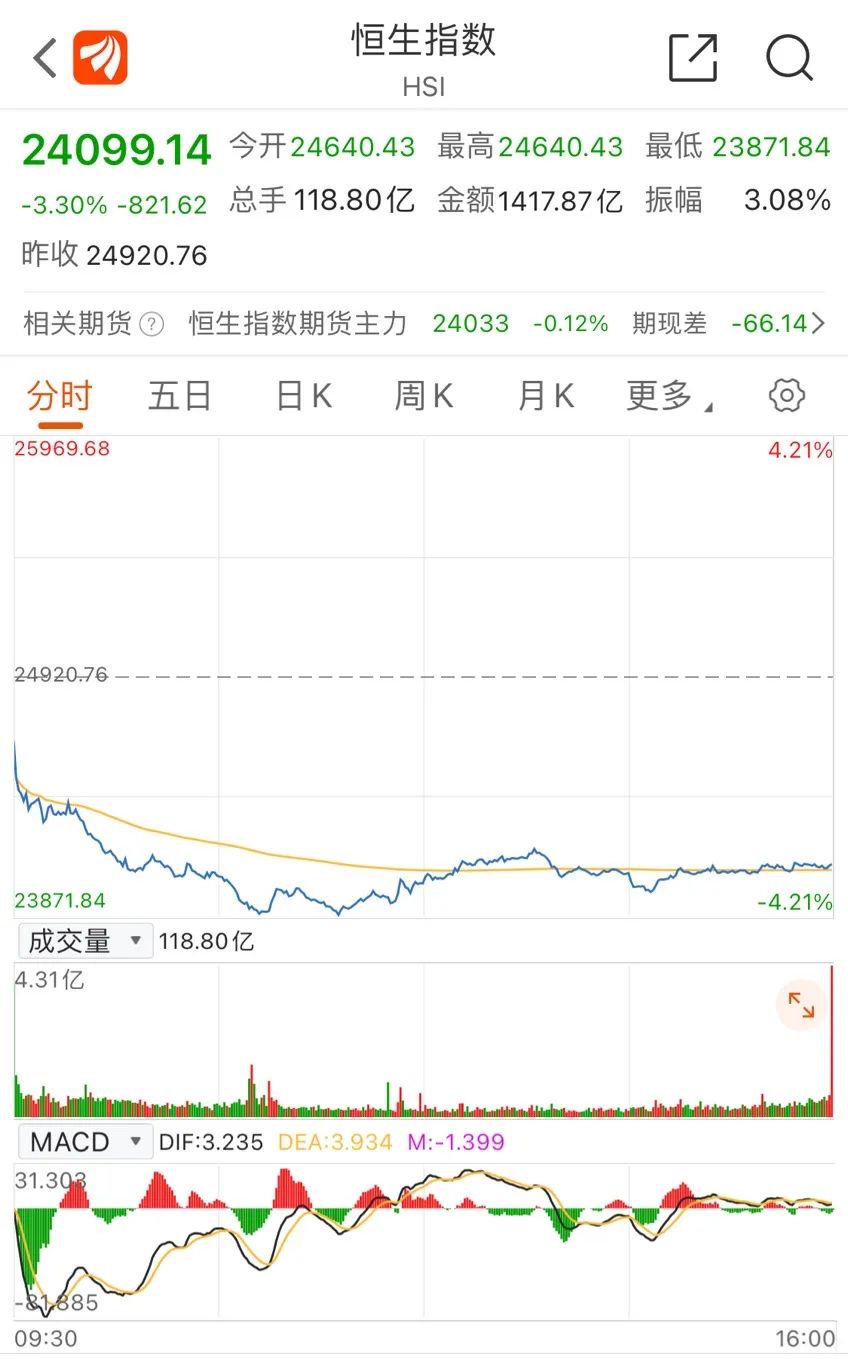This screenshot has height=1359, width=848.
Task: Click the share icon for 恒生指数
Action: click(693, 57)
